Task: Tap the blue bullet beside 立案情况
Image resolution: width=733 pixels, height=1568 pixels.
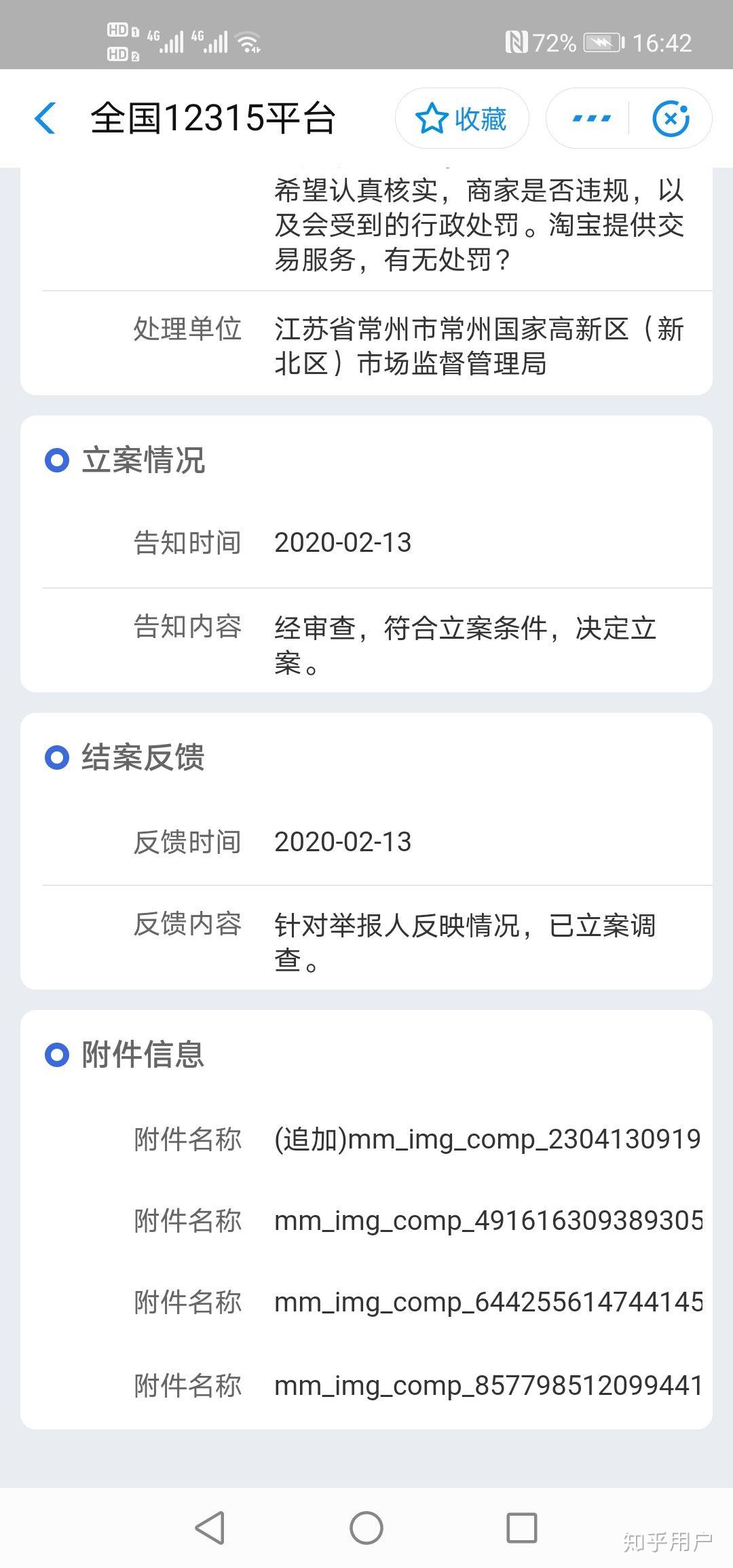Action: (57, 461)
